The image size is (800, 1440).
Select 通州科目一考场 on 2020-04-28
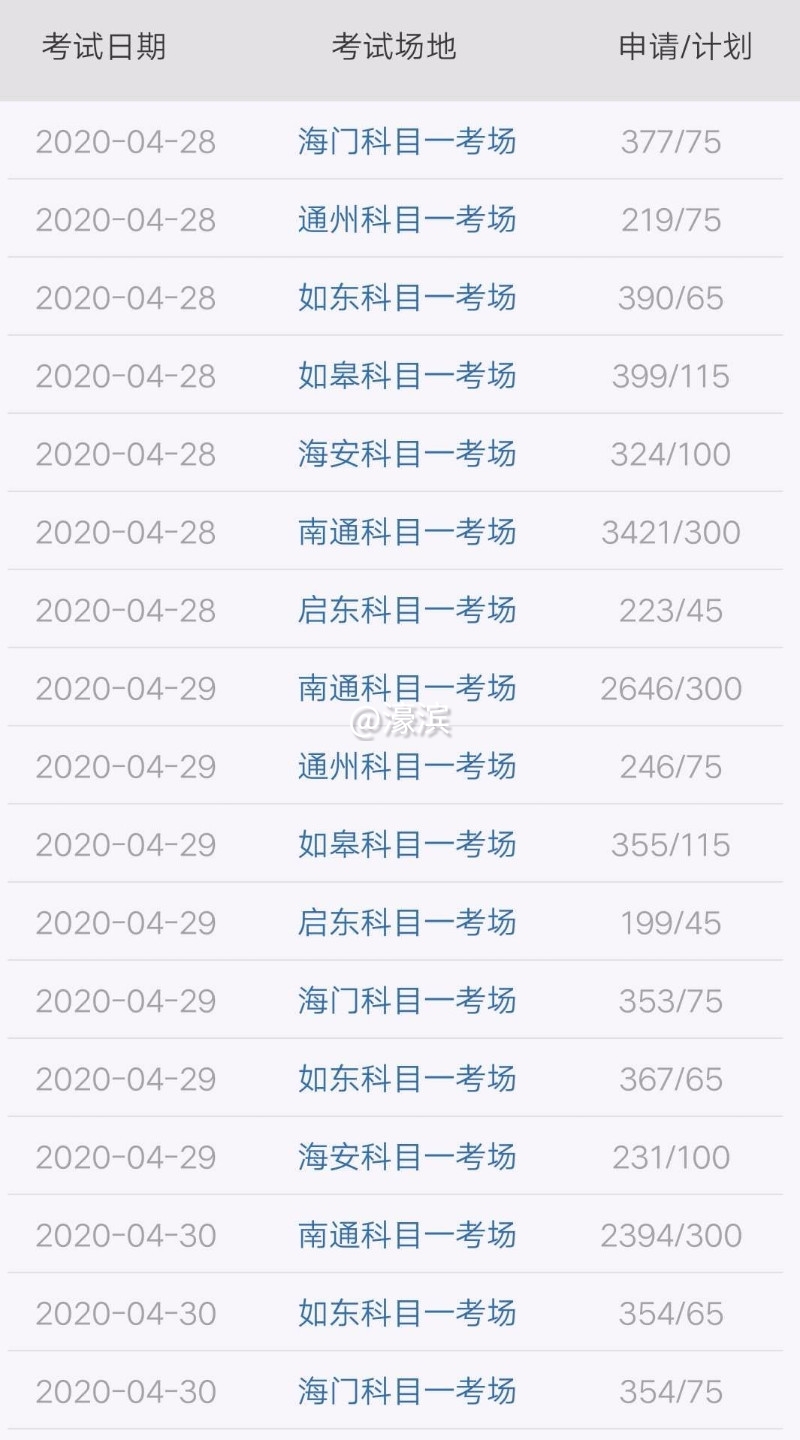407,219
